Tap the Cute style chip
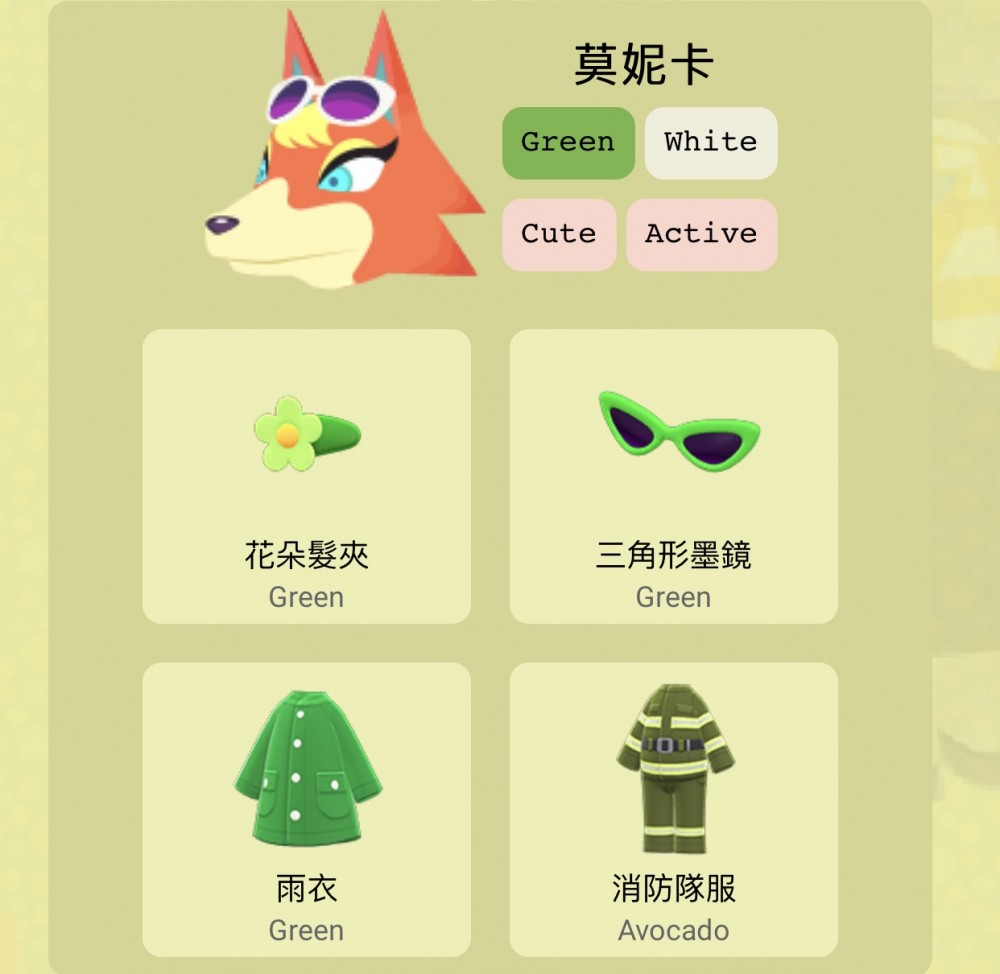This screenshot has height=974, width=1000. point(558,235)
